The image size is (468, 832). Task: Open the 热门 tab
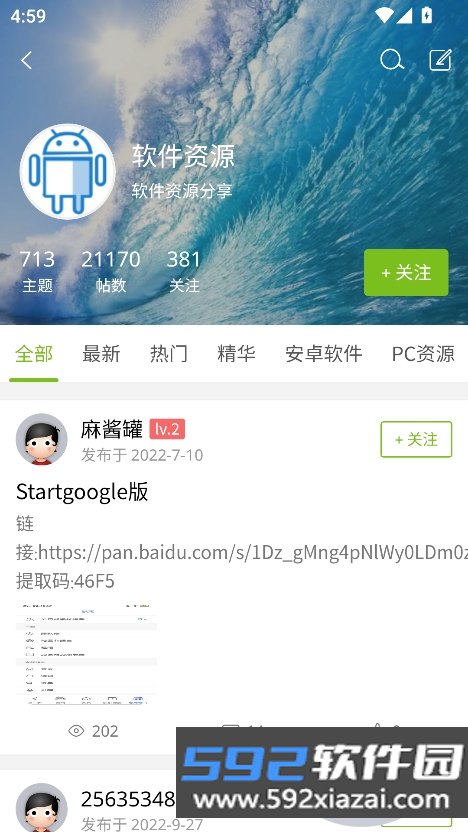click(x=169, y=353)
